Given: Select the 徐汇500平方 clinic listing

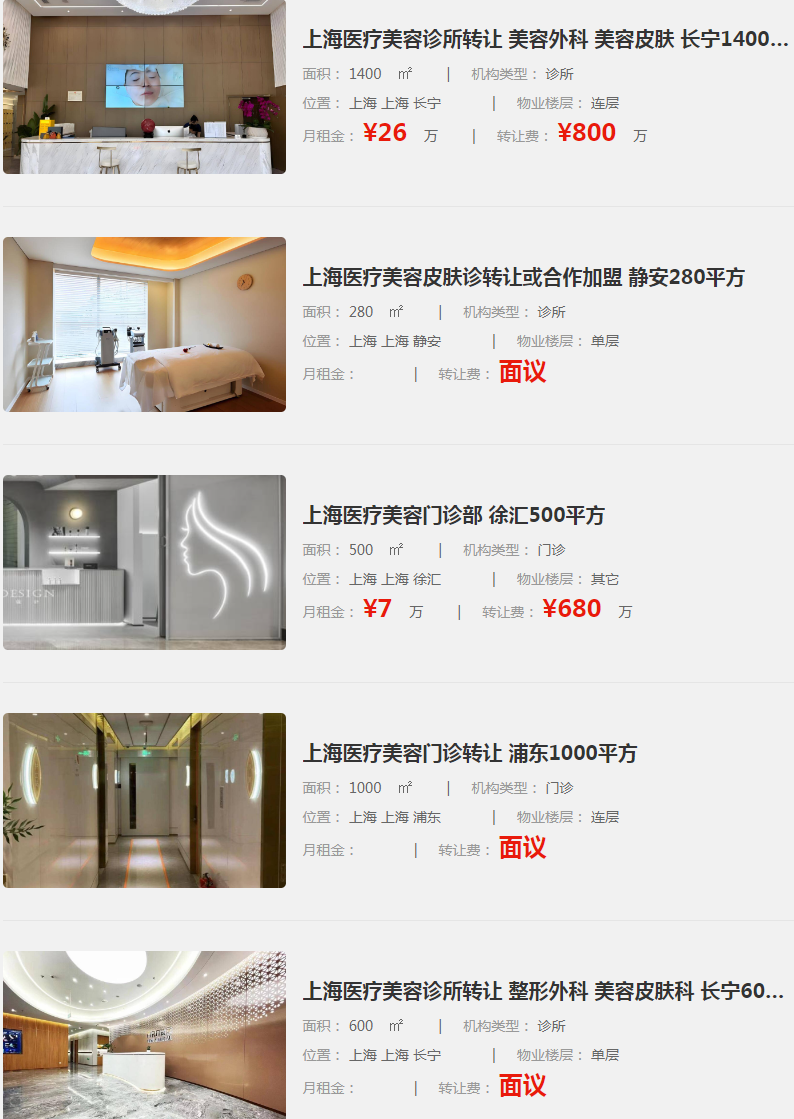Looking at the screenshot, I should (x=453, y=516).
